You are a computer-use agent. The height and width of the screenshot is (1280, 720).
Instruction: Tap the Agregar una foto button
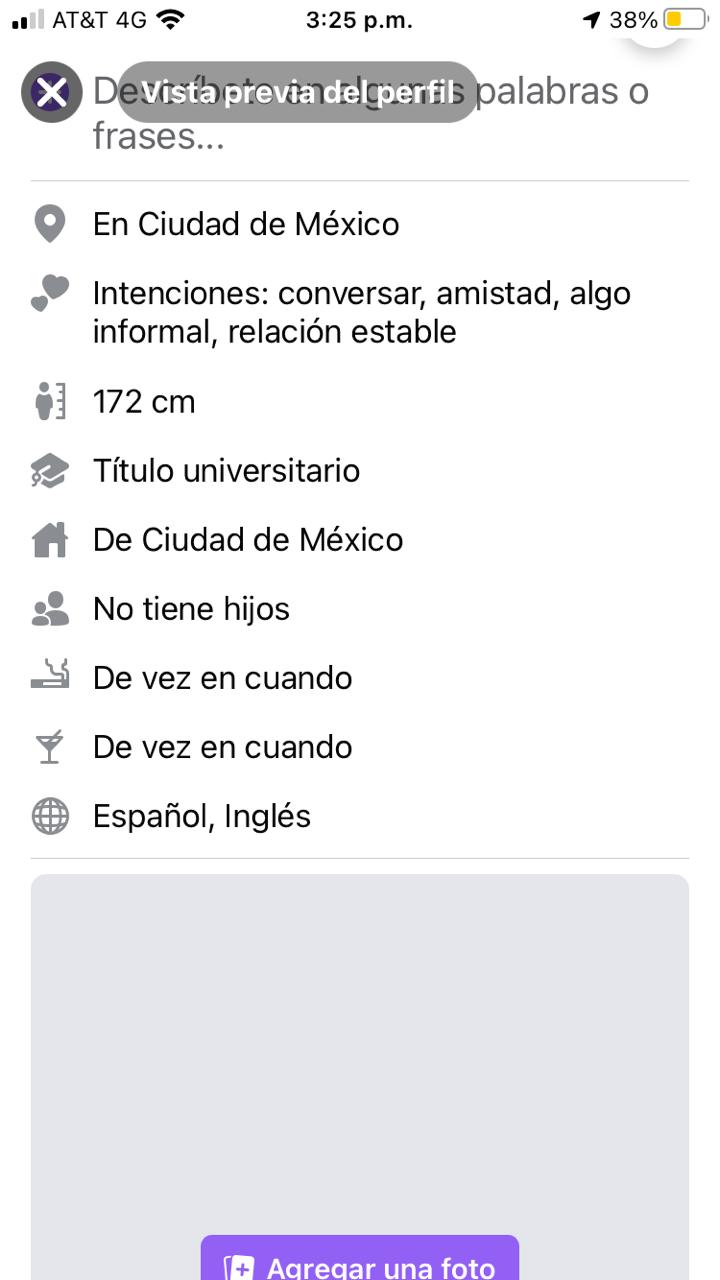tap(360, 1262)
